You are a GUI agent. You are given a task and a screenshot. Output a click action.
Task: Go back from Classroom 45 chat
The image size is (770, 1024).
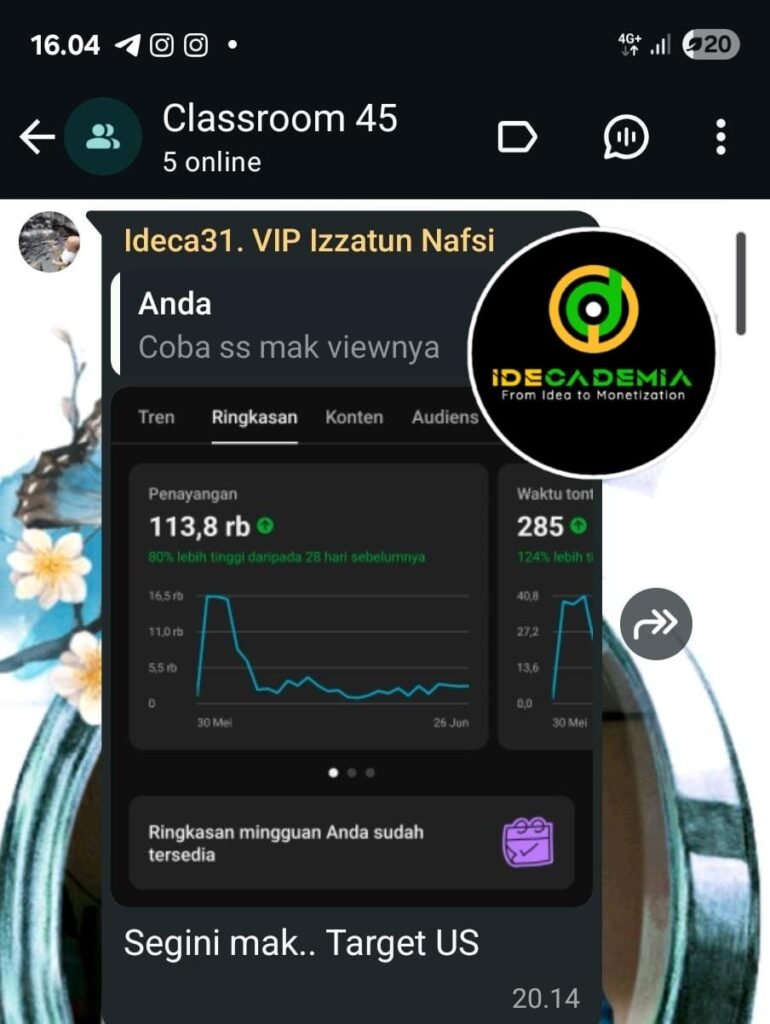[37, 138]
